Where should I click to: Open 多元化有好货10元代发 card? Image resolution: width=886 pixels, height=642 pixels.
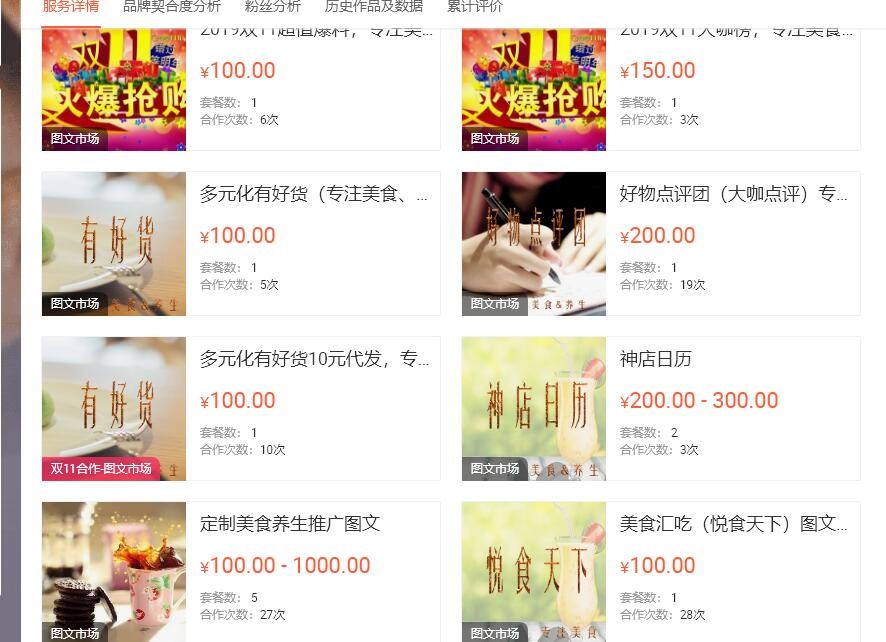click(x=314, y=359)
